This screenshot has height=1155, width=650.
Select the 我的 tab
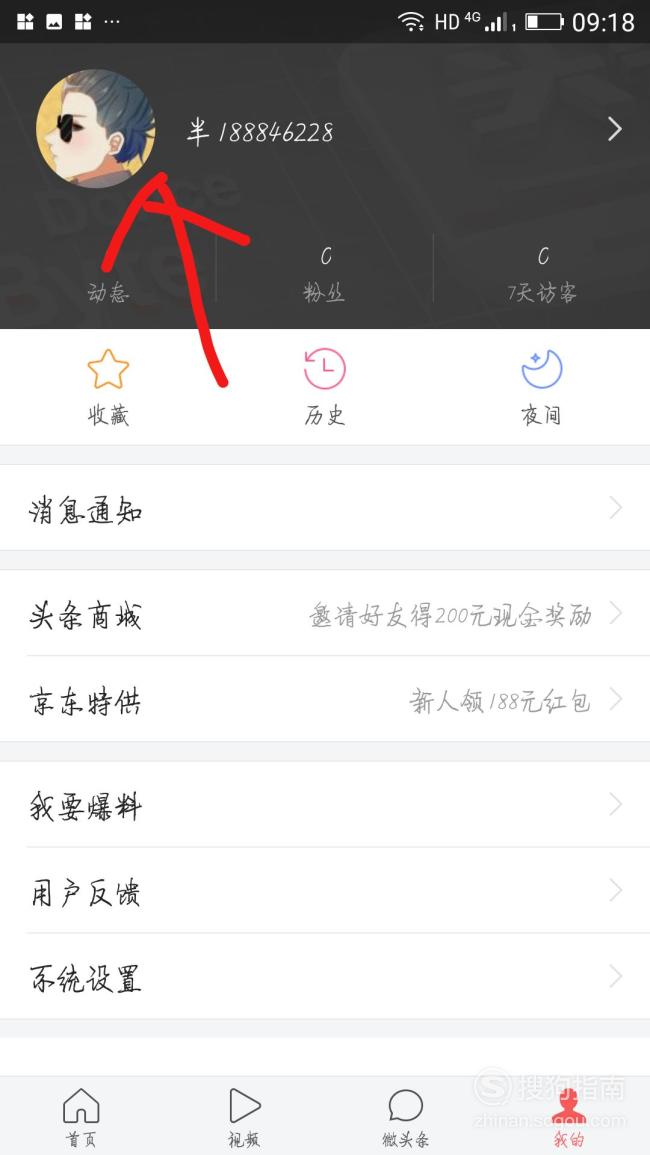coord(568,1117)
